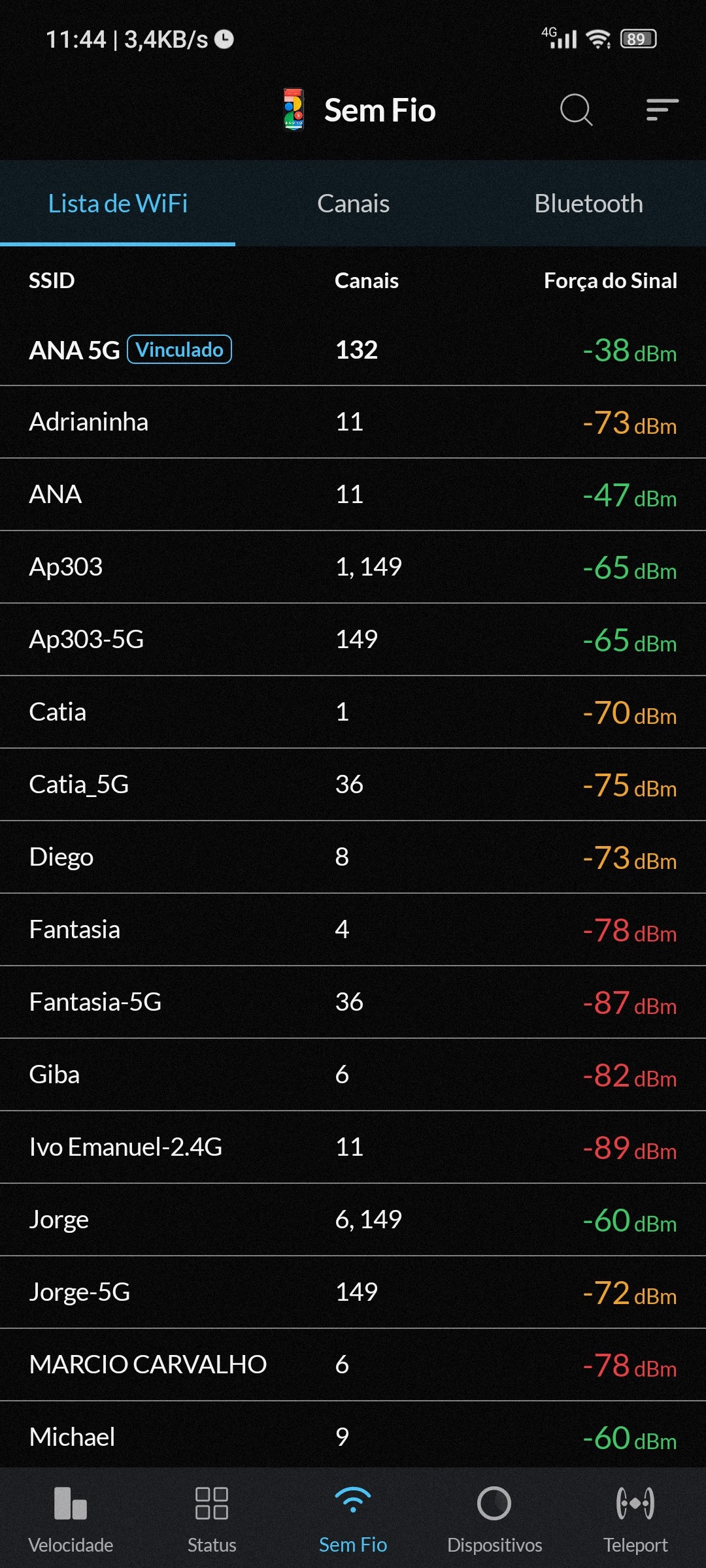Image resolution: width=706 pixels, height=1568 pixels.
Task: Open the Diego network entry
Action: pos(353,857)
